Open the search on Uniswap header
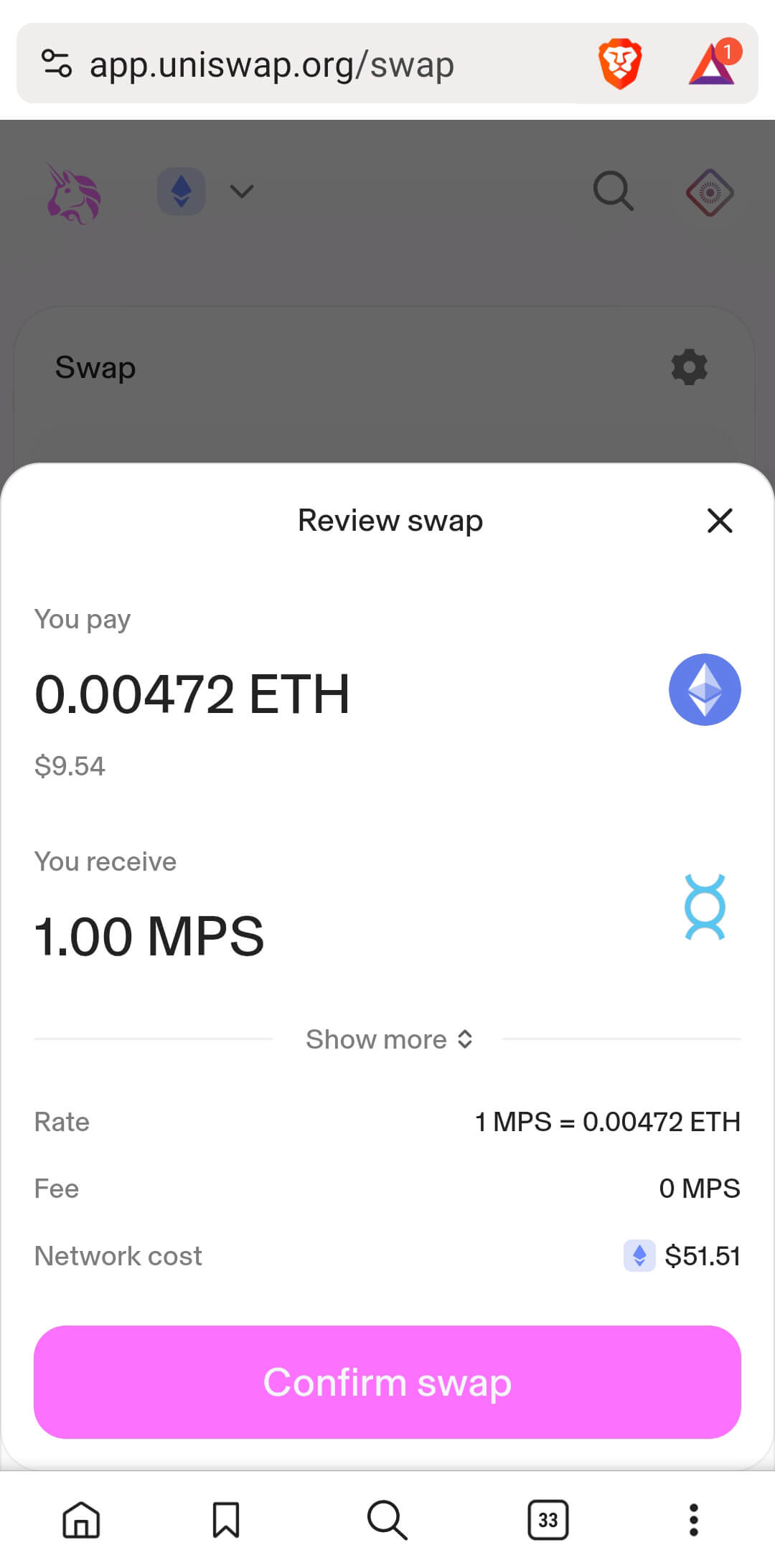 614,192
